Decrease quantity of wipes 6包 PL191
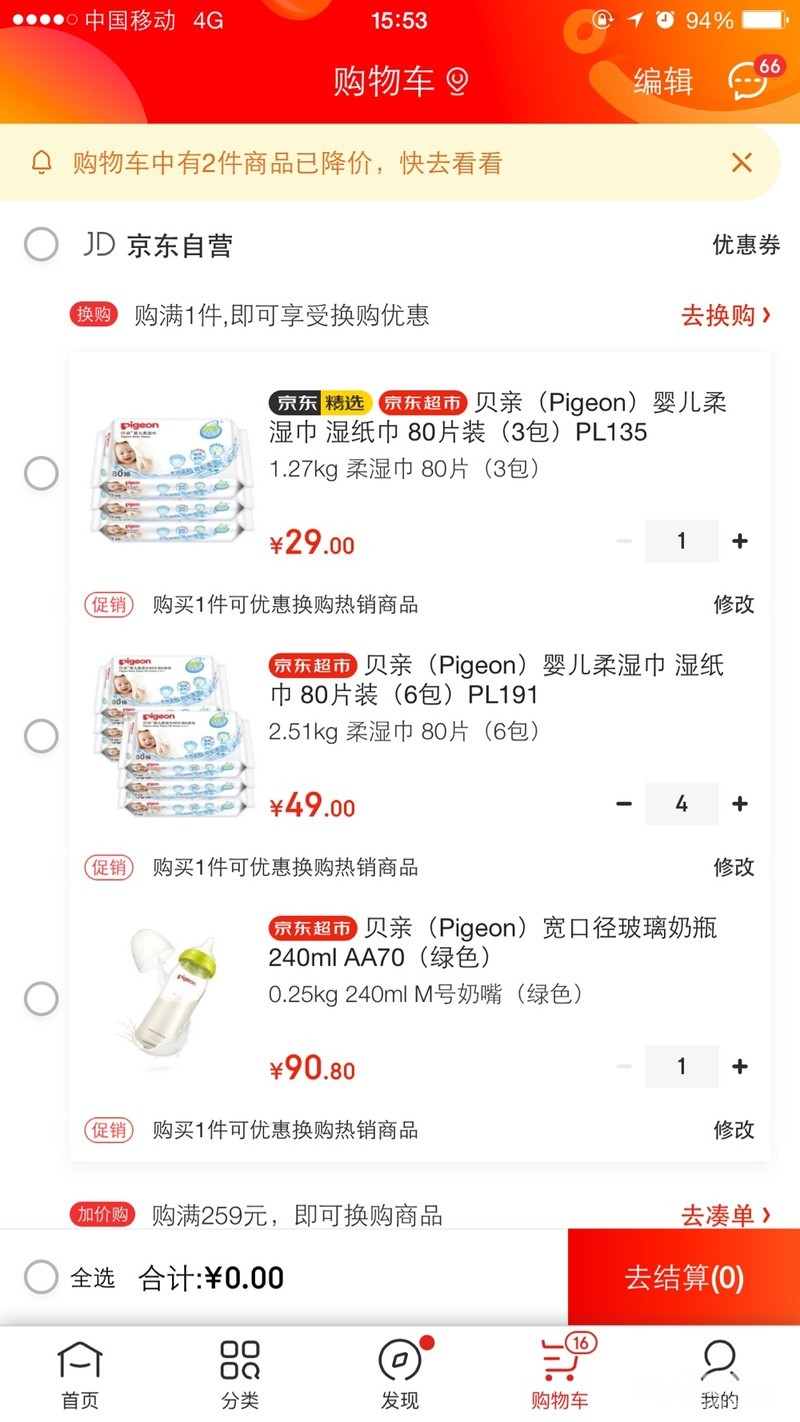800x1422 pixels. coord(624,804)
